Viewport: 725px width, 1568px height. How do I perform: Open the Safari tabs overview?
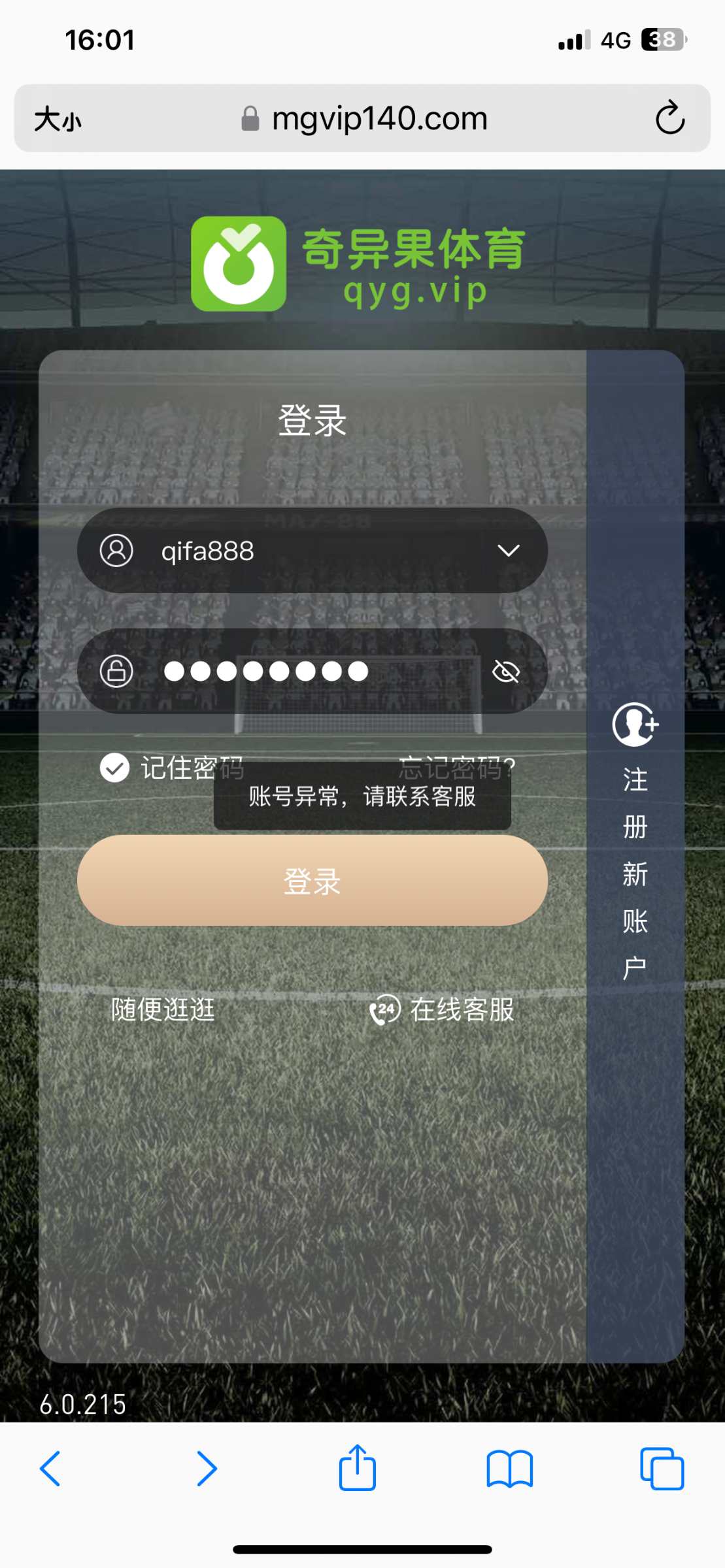pyautogui.click(x=662, y=1469)
